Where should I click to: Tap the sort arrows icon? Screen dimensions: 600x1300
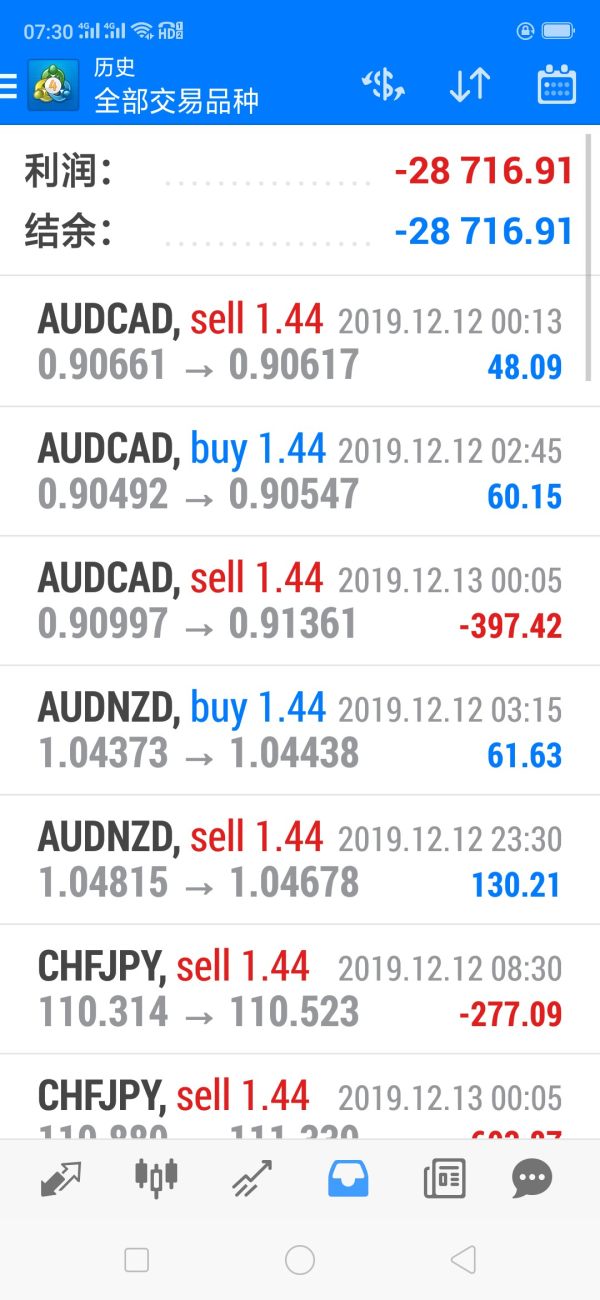pos(469,86)
